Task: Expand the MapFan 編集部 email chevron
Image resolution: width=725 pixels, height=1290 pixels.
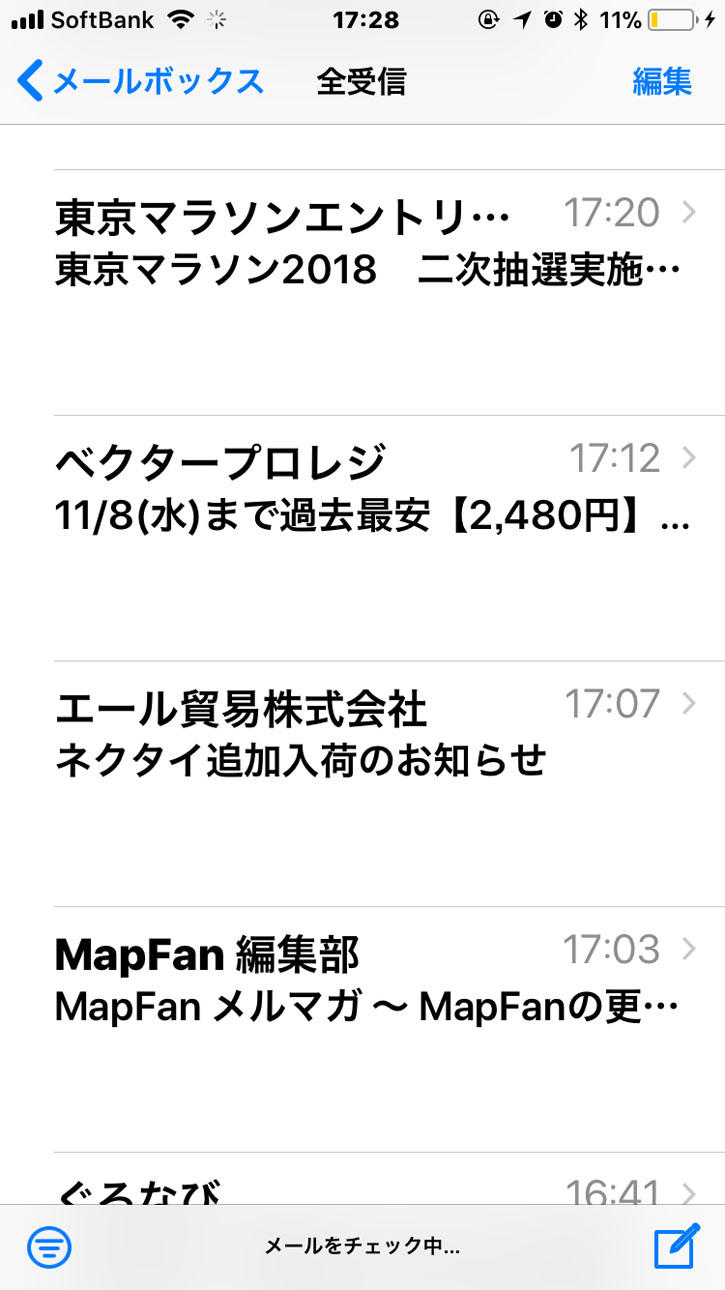Action: tap(690, 948)
